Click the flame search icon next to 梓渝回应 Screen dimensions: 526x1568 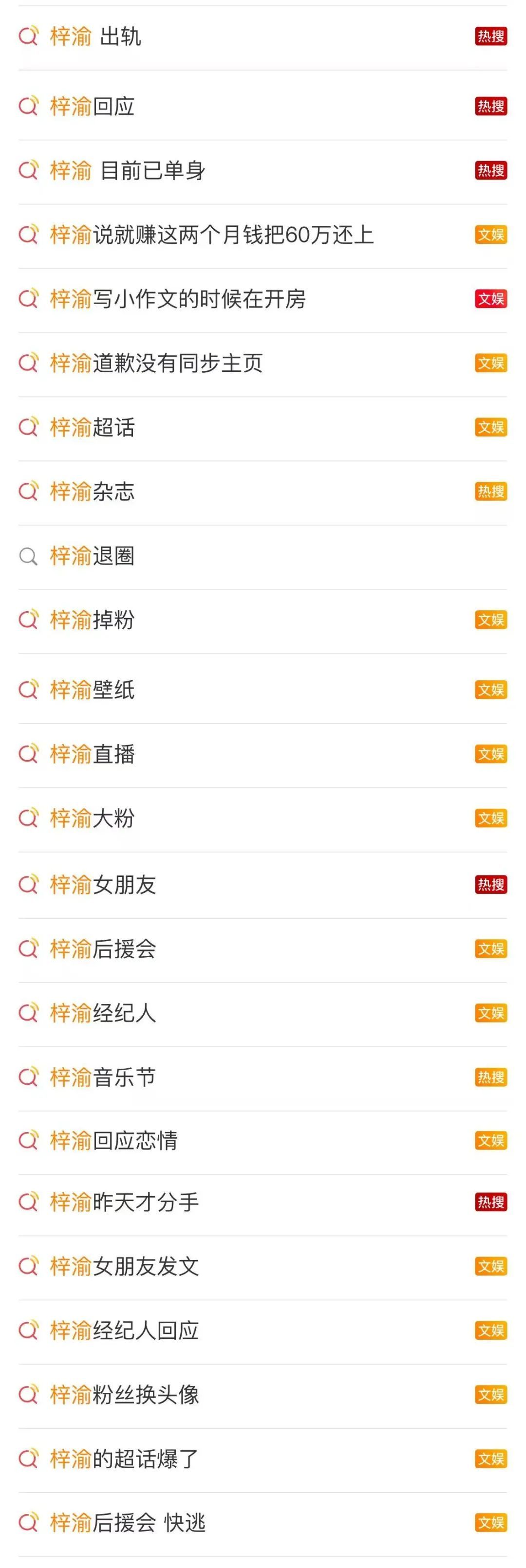point(29,105)
